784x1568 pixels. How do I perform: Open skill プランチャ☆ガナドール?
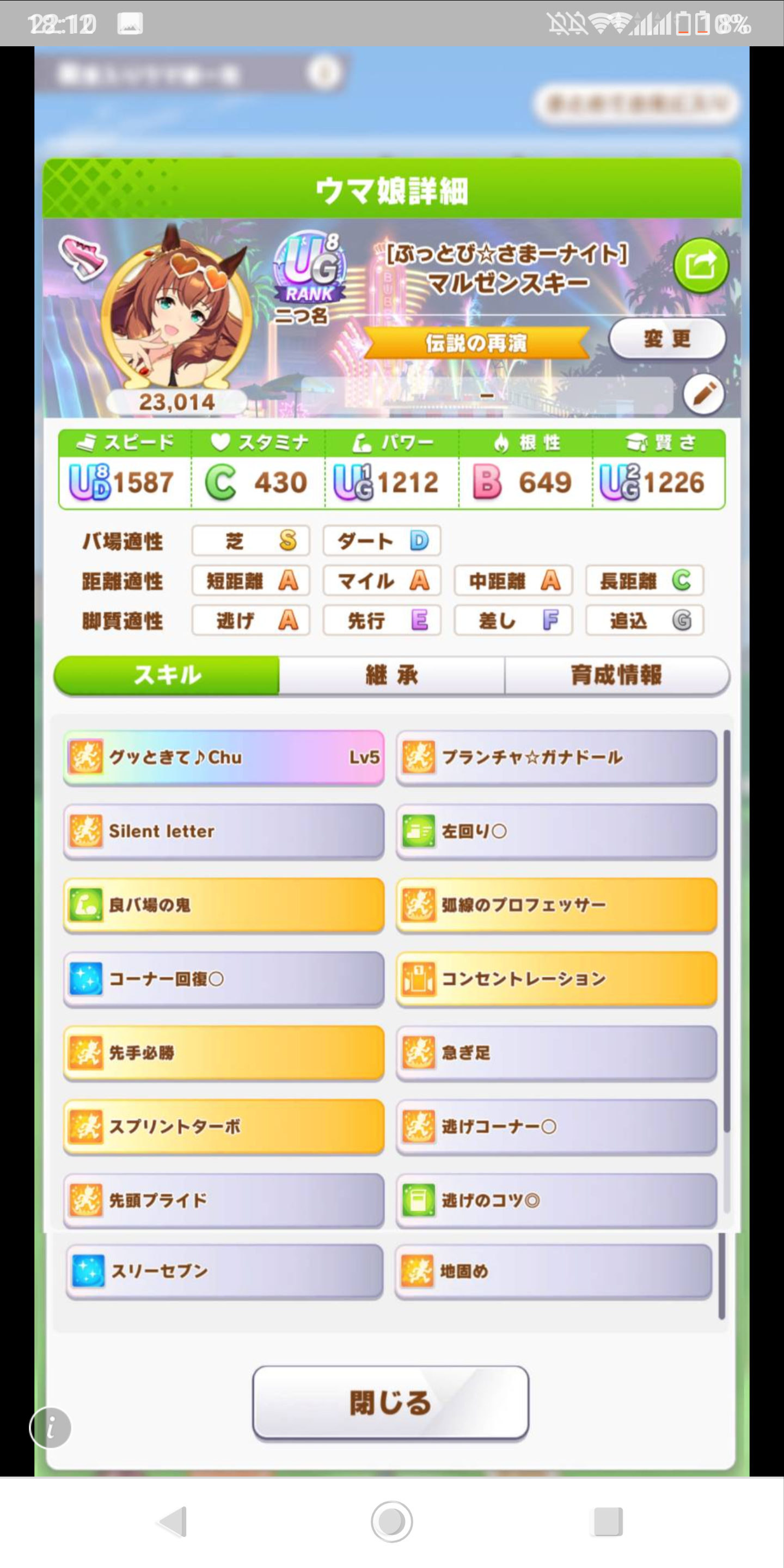(x=556, y=757)
